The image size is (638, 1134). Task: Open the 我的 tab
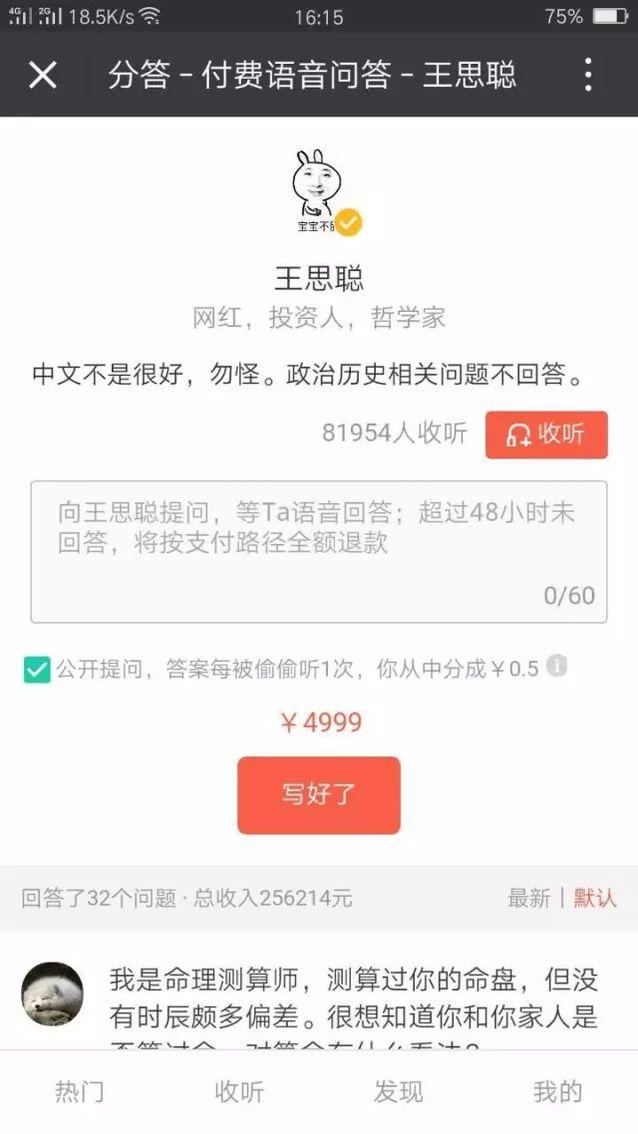(557, 1092)
